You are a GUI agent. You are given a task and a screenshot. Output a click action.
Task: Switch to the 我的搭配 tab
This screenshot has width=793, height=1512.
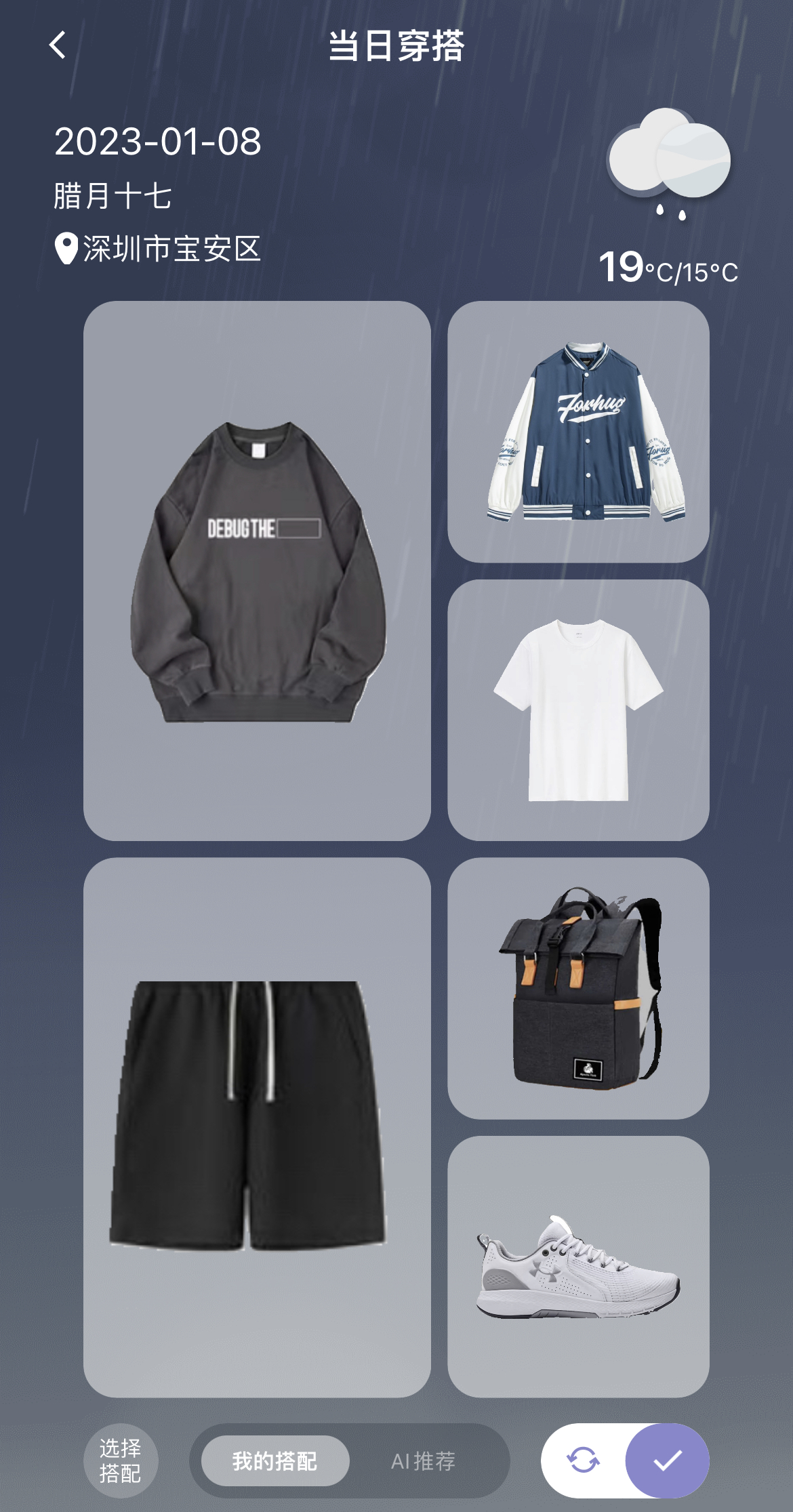tap(275, 1460)
